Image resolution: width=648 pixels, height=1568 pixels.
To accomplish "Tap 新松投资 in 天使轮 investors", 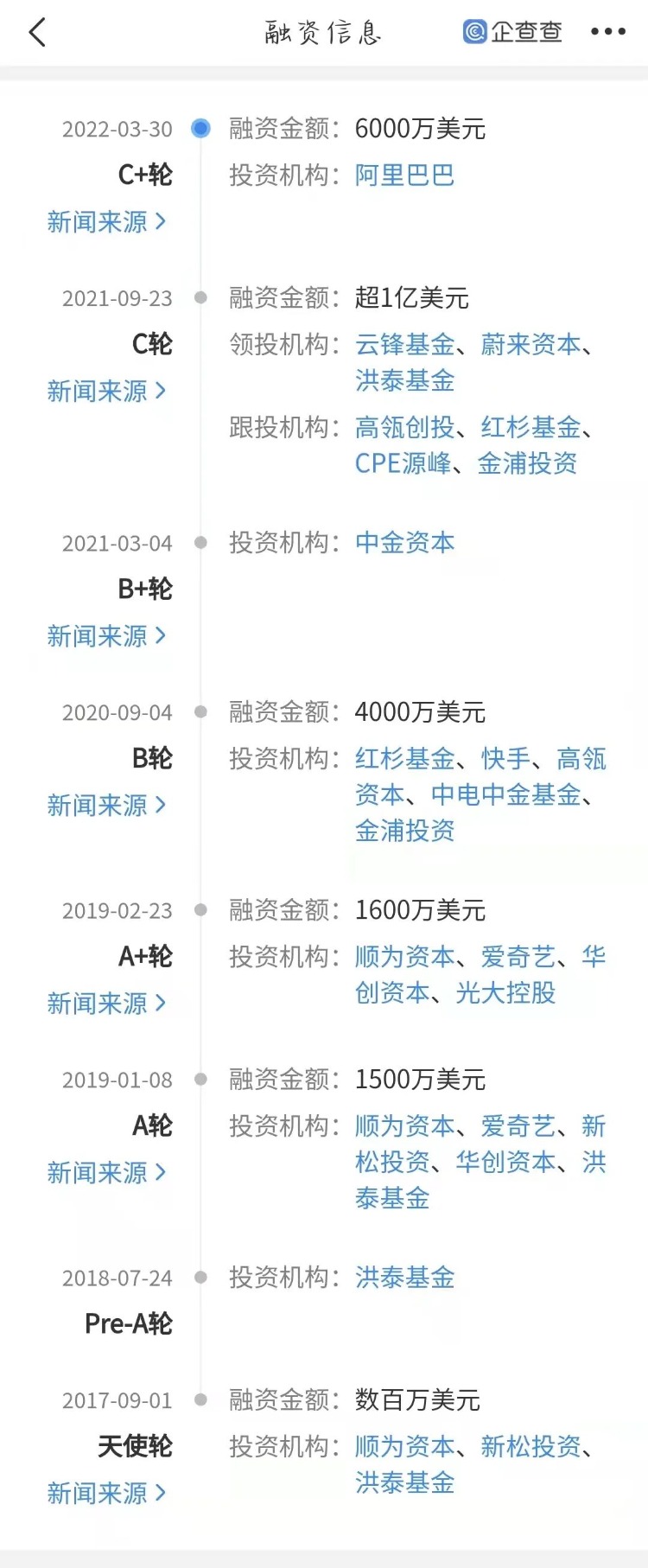I will (x=530, y=1447).
